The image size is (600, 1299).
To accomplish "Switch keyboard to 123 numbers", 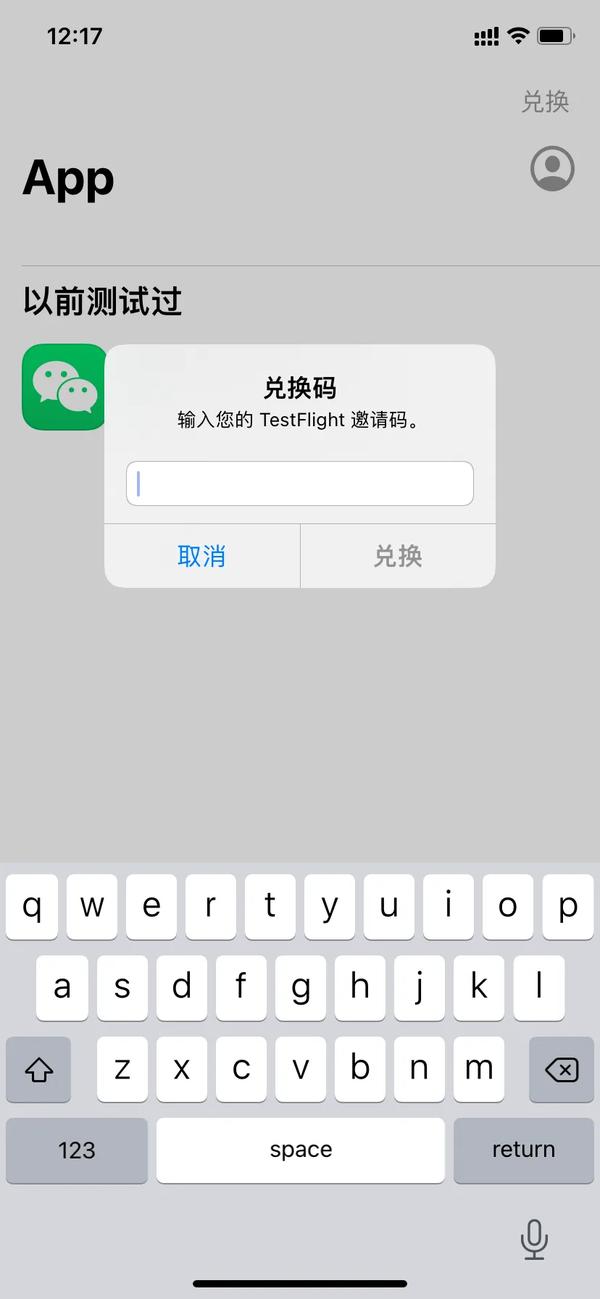I will [x=77, y=1150].
